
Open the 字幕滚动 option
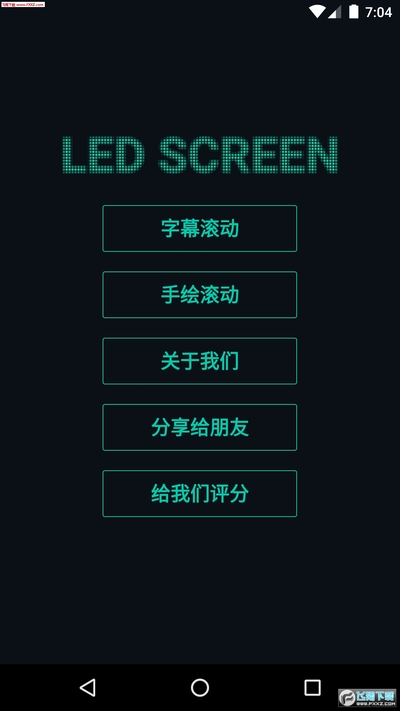(x=200, y=229)
